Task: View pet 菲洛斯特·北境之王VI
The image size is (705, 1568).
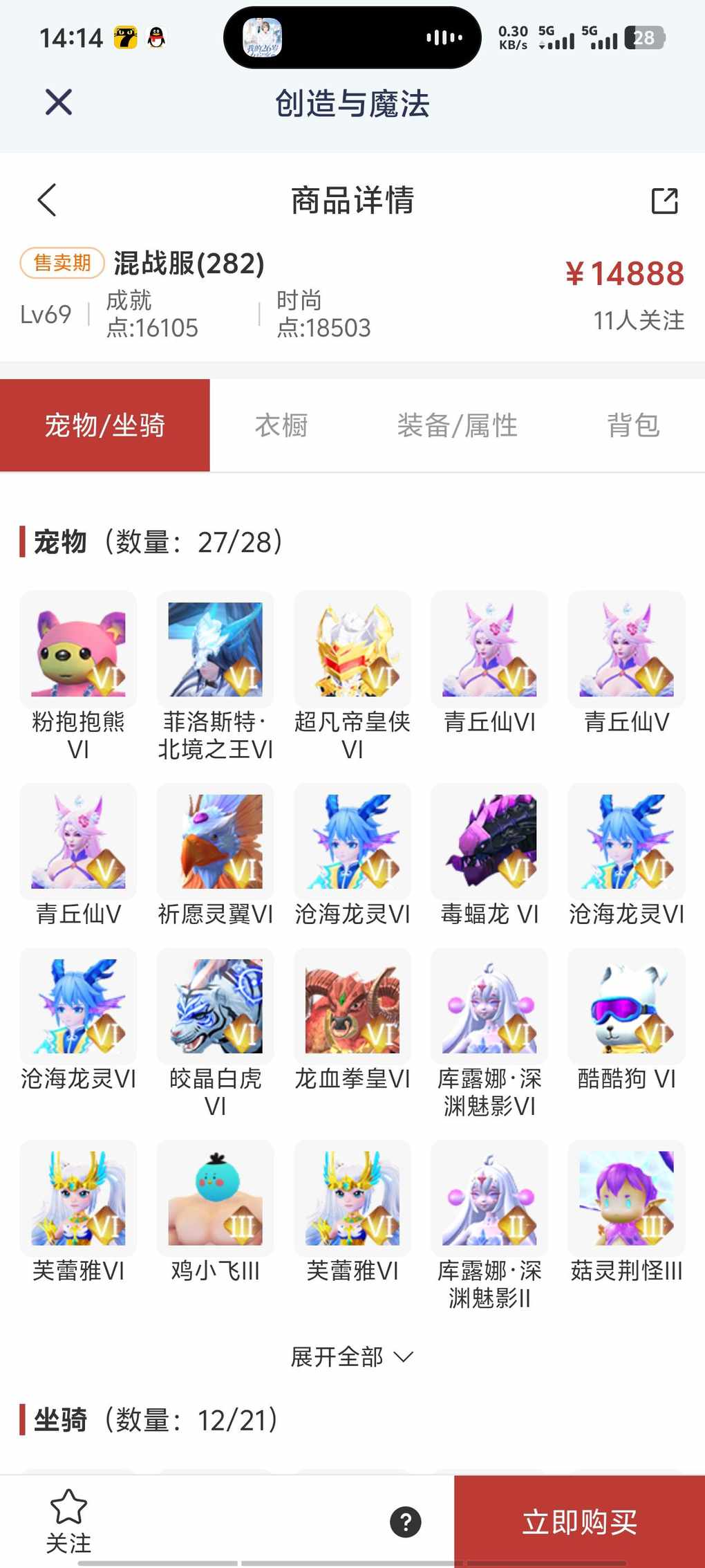Action: tap(215, 649)
